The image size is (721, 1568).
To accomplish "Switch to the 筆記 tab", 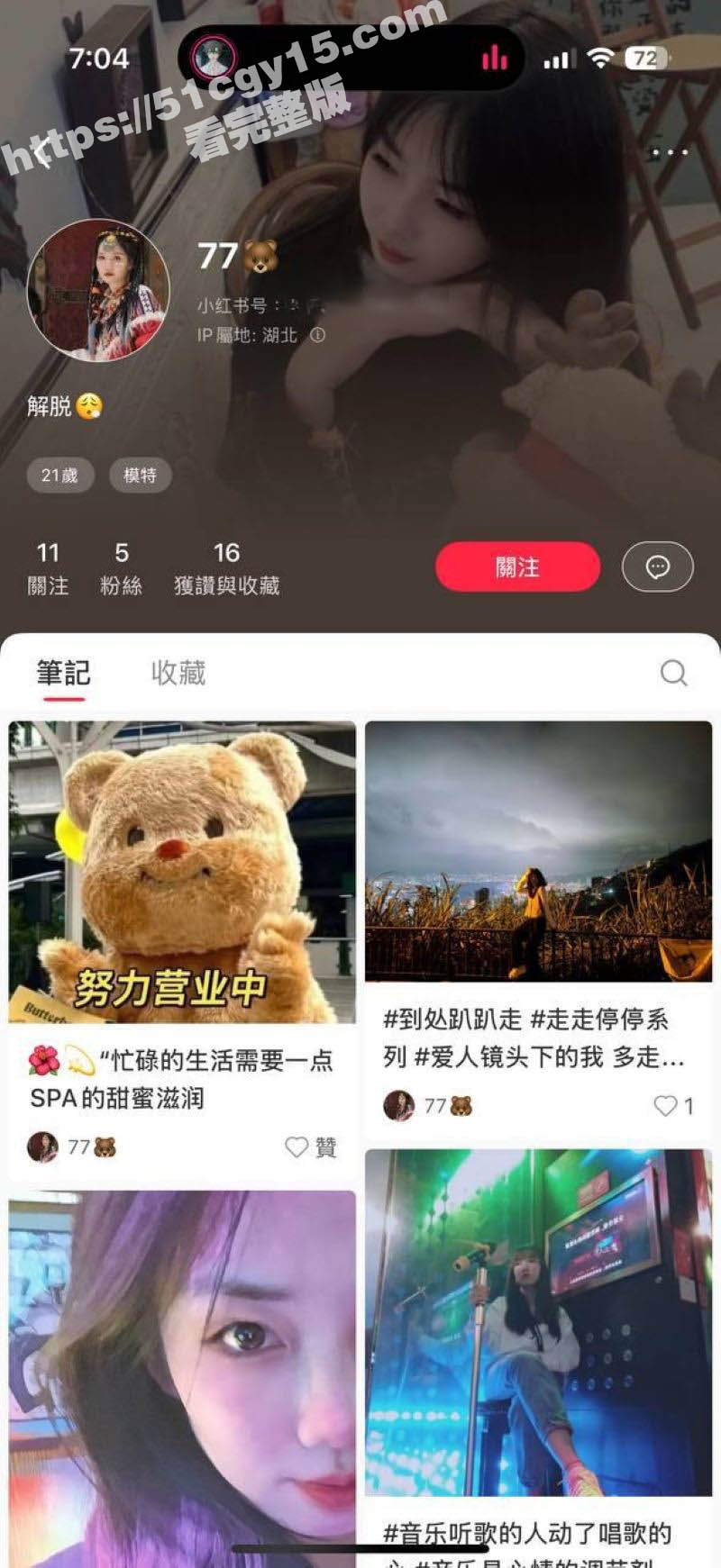I will [x=63, y=673].
